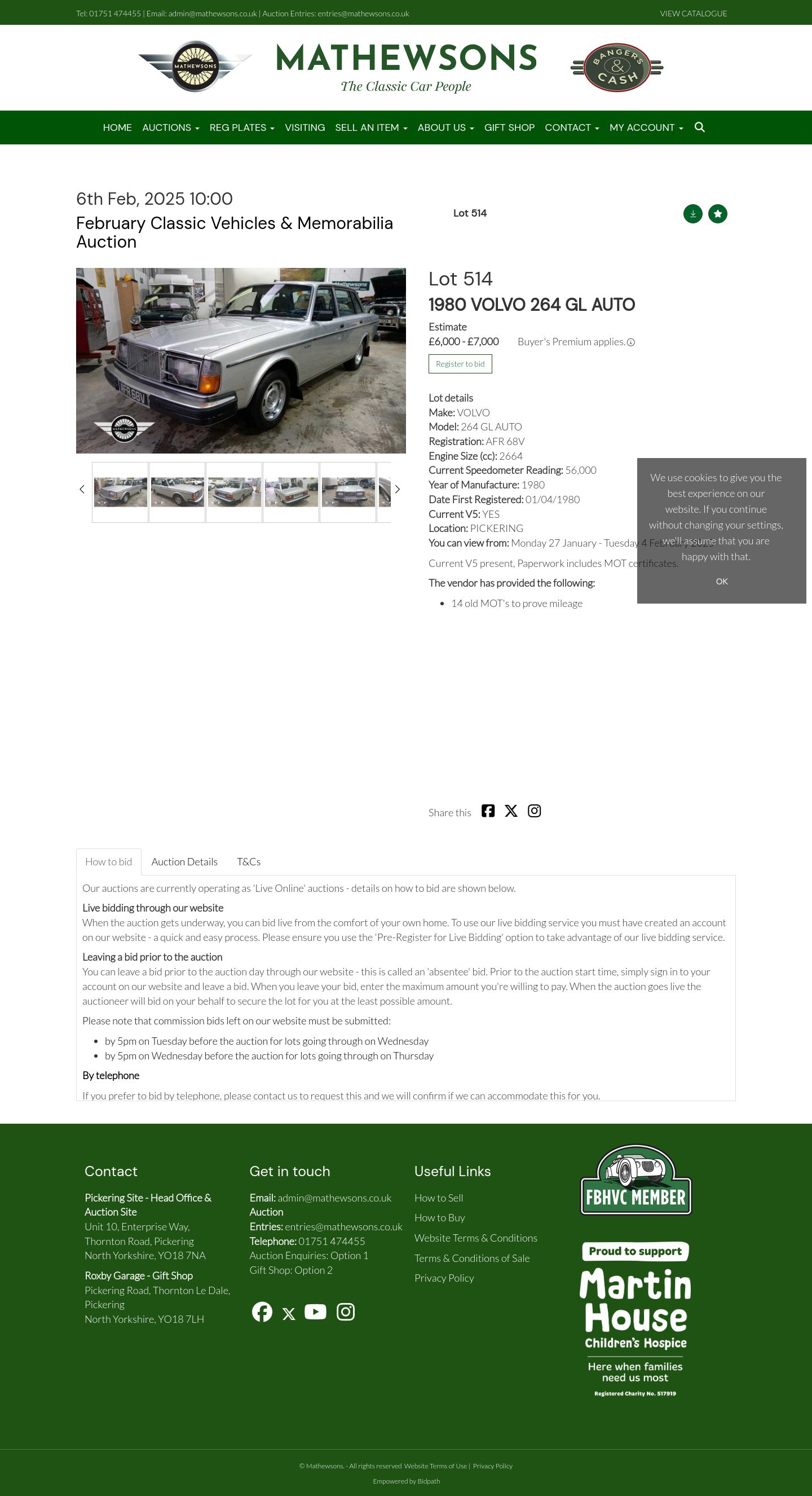The height and width of the screenshot is (1496, 812).
Task: Add lot 514 to favourites via the star icon
Action: (x=717, y=214)
